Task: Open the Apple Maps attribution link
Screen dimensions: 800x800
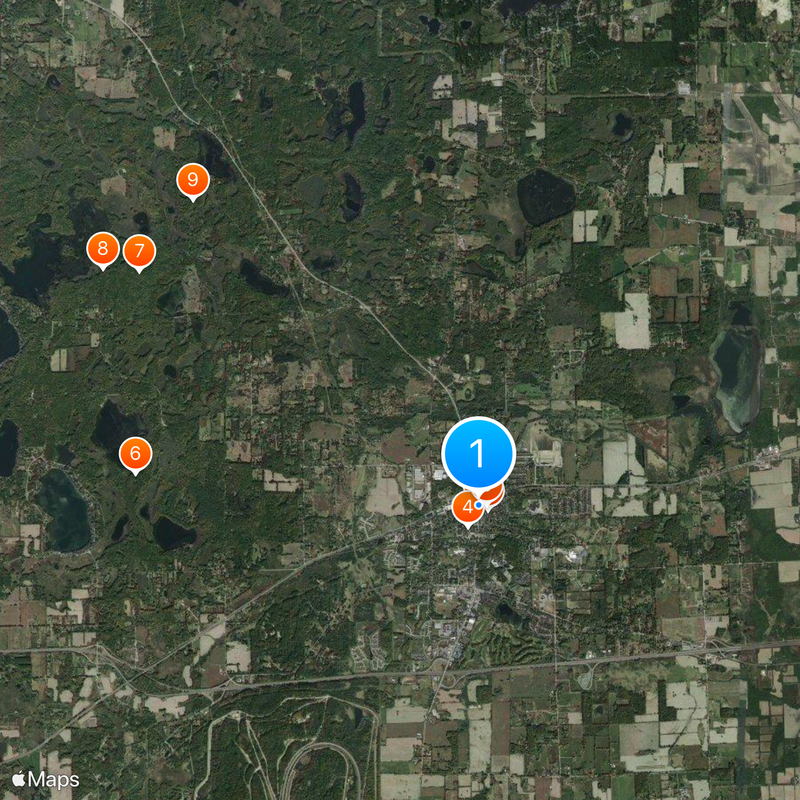Action: coord(46,779)
